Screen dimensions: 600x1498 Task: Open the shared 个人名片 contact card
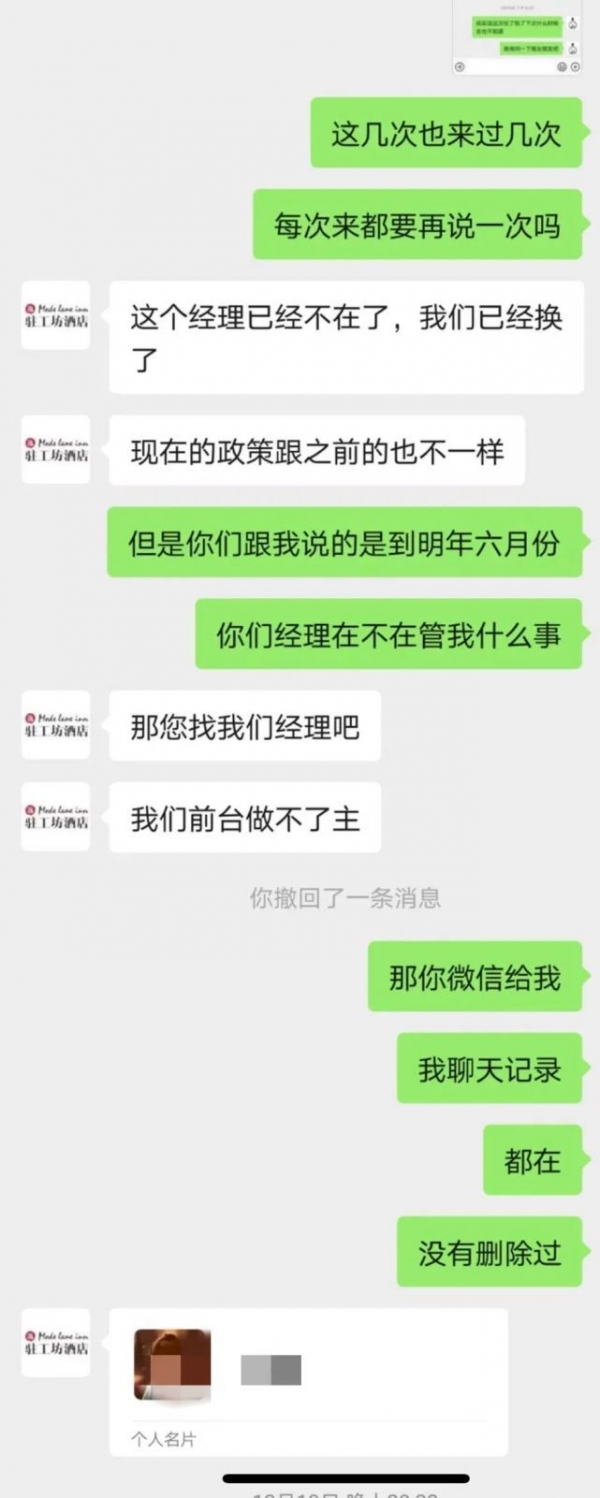[308, 1380]
